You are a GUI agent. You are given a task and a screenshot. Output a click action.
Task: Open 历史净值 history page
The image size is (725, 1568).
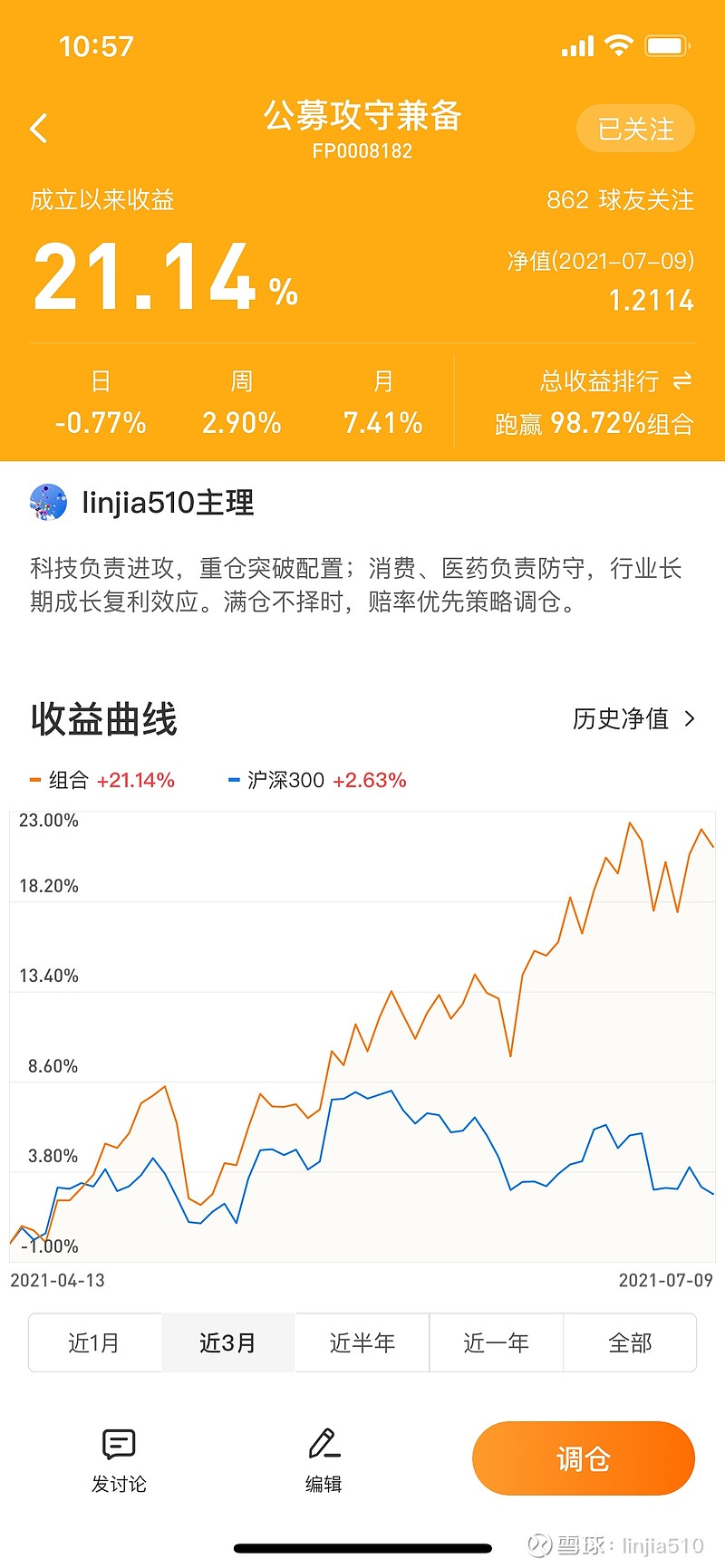(x=634, y=718)
